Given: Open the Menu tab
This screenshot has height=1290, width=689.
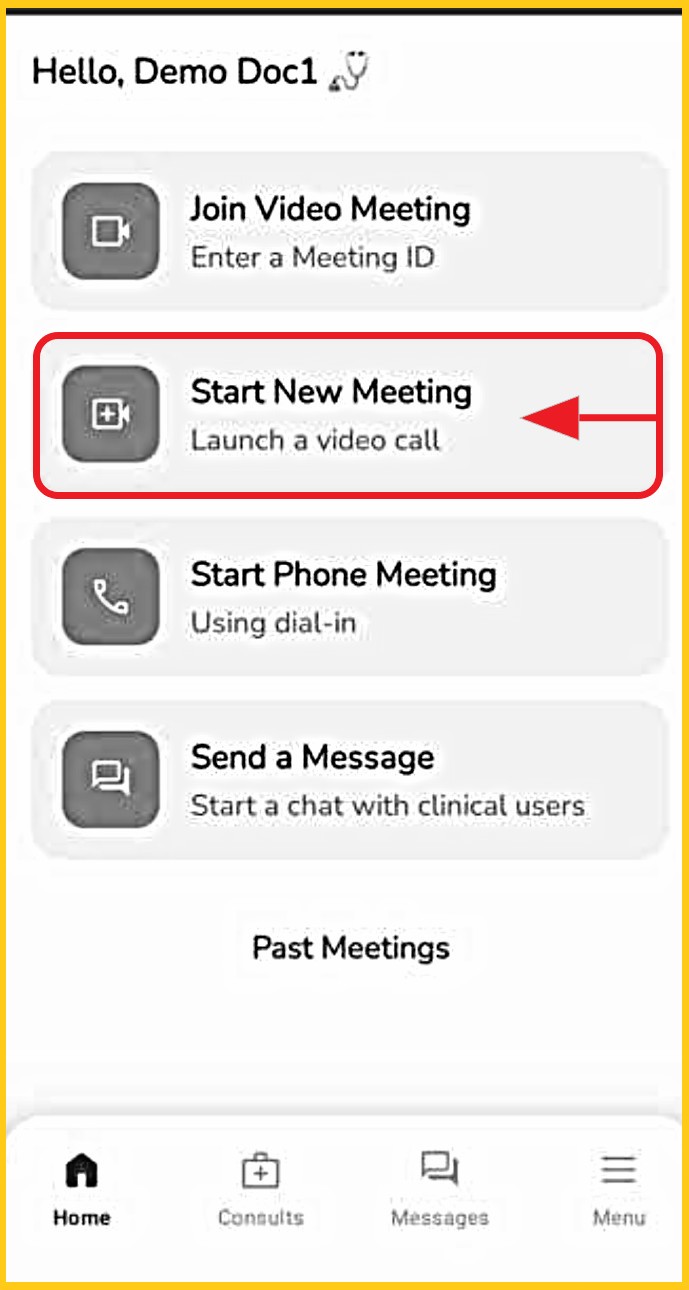Looking at the screenshot, I should click(x=618, y=1188).
